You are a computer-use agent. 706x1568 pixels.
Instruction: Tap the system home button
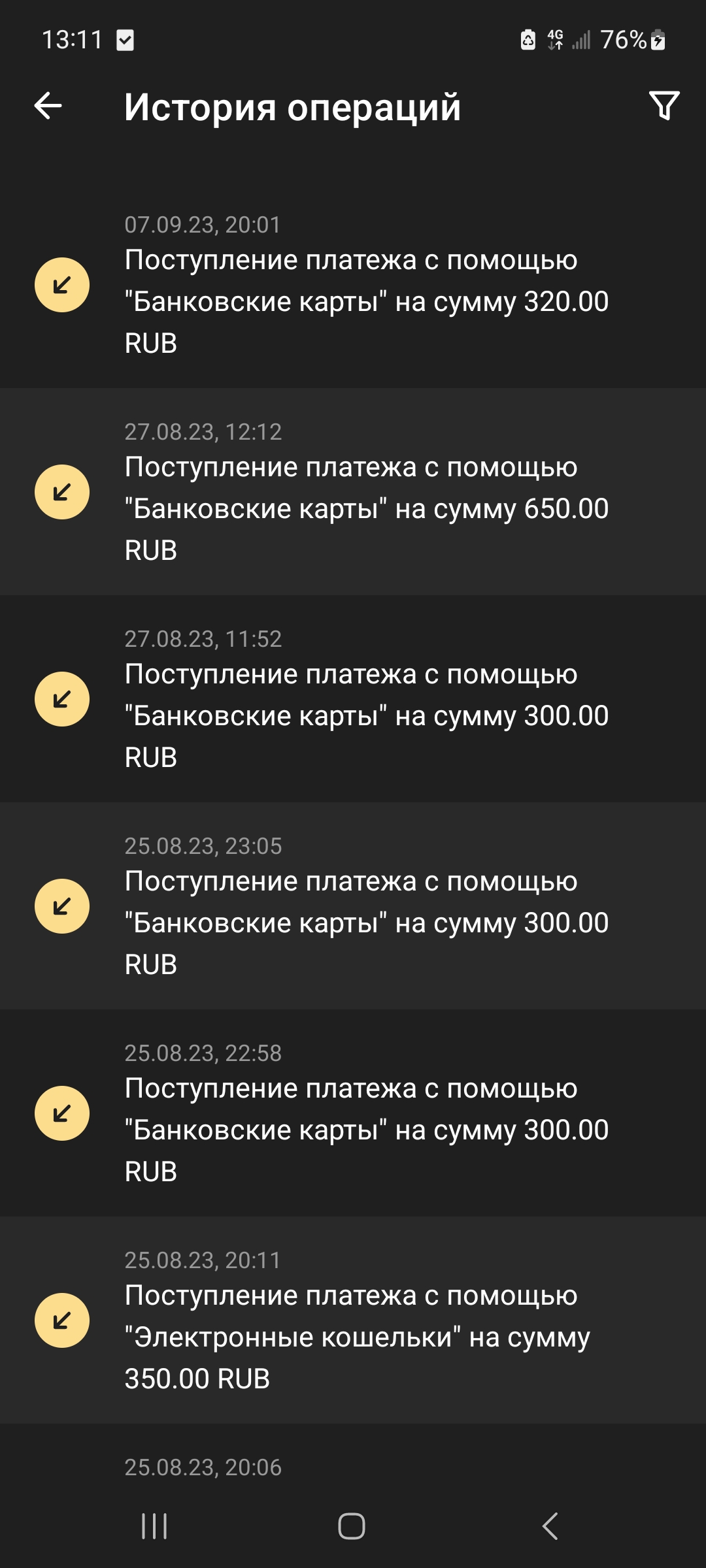pos(352,1526)
